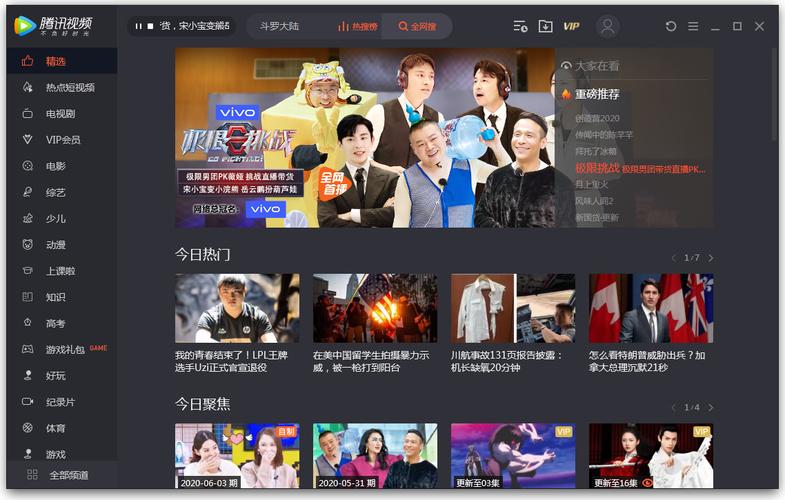Screen dimensions: 785x500
Task: Open the 全网搜 search button
Action: 417,27
